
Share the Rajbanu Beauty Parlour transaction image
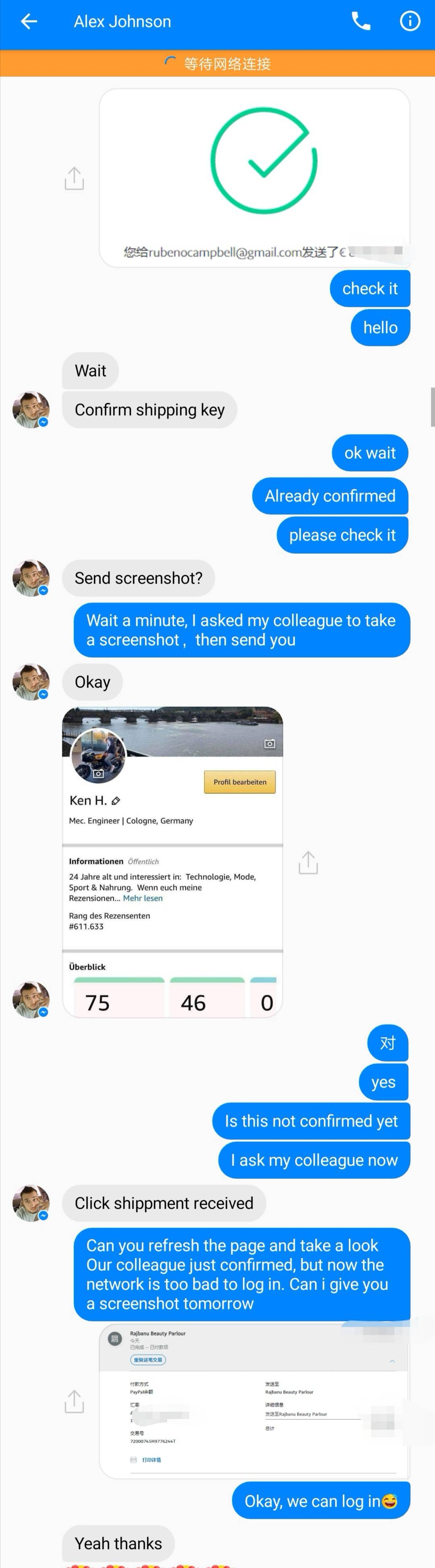coord(74,1400)
